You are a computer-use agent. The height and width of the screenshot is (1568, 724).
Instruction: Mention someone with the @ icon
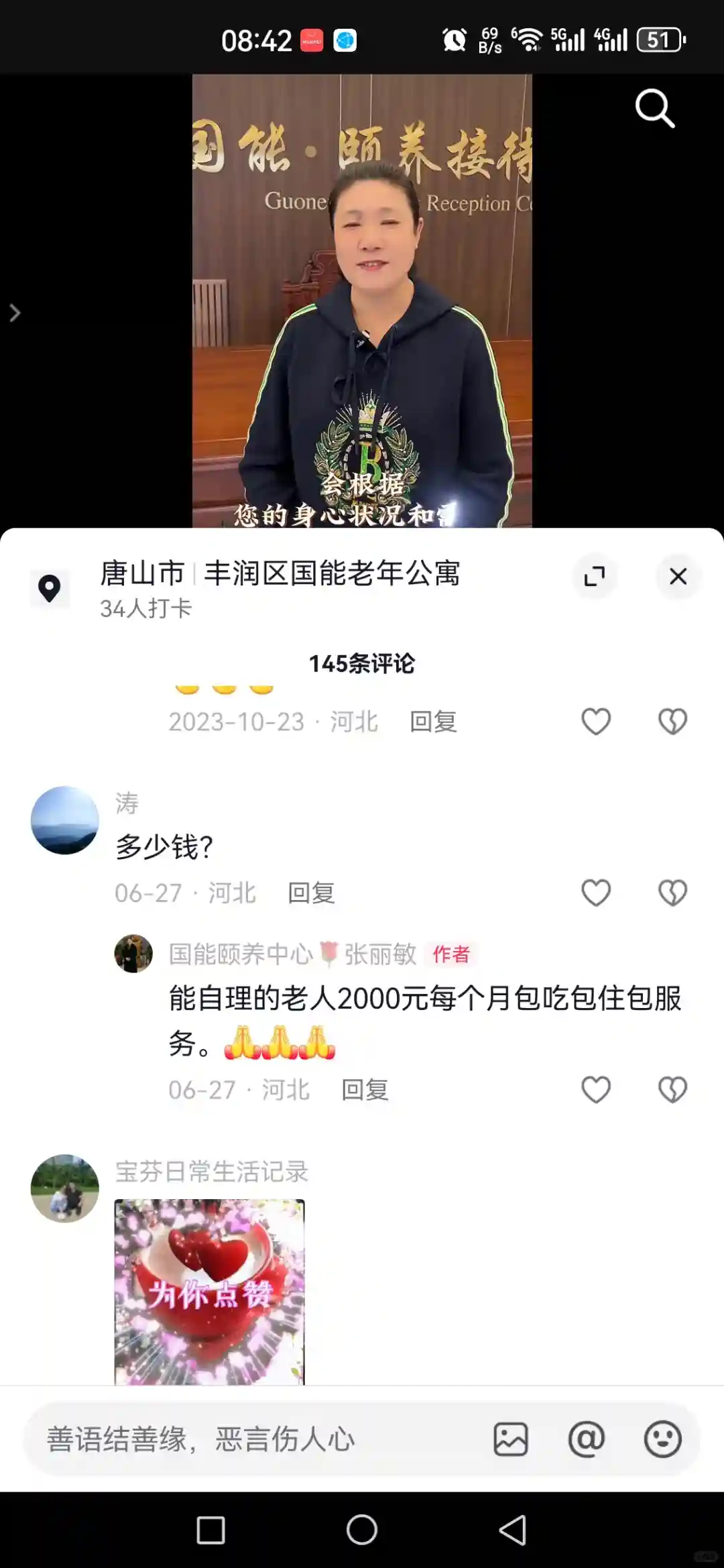pos(587,1439)
